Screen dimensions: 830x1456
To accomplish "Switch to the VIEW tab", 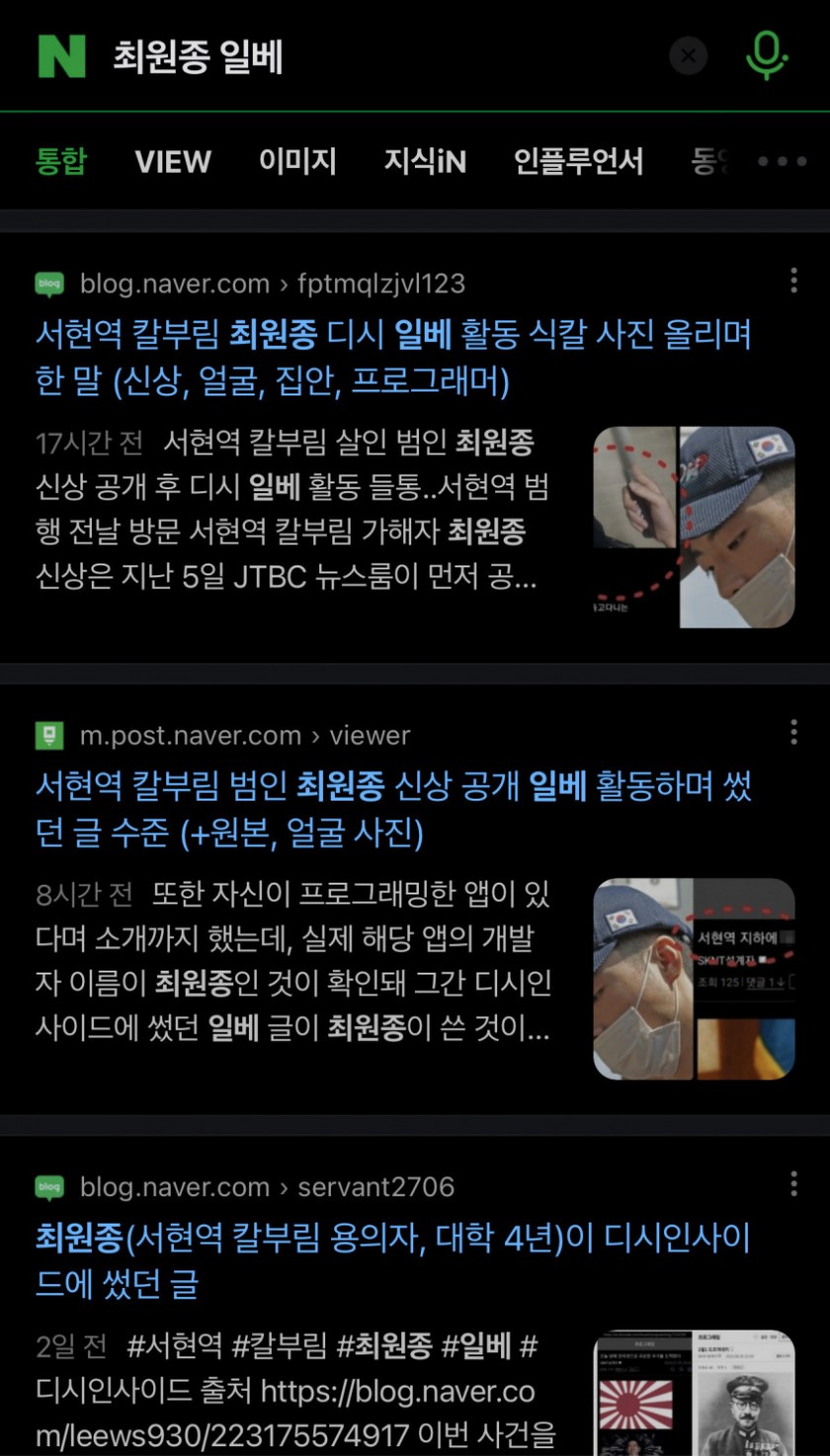I will coord(173,161).
